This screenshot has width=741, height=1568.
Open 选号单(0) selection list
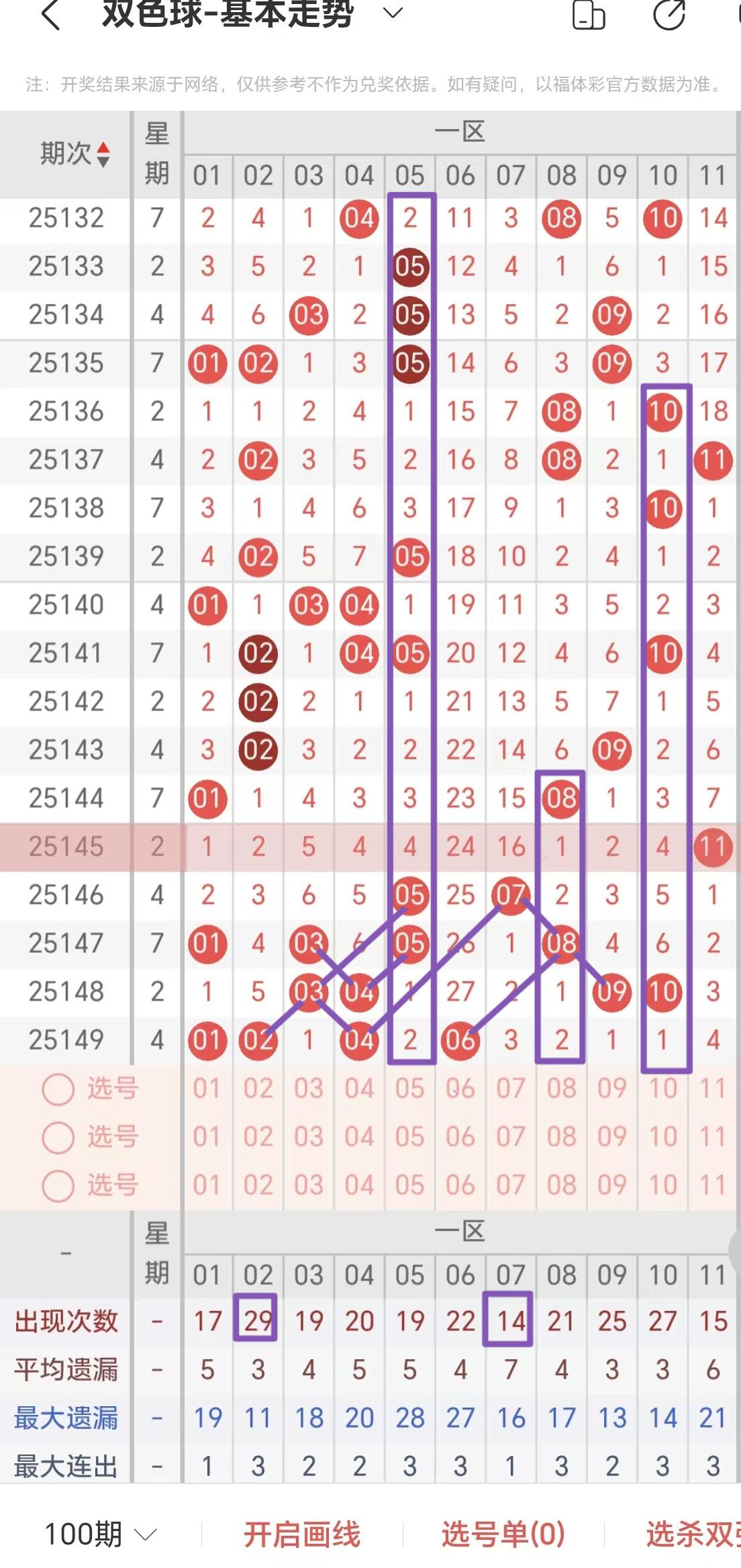pyautogui.click(x=503, y=1534)
